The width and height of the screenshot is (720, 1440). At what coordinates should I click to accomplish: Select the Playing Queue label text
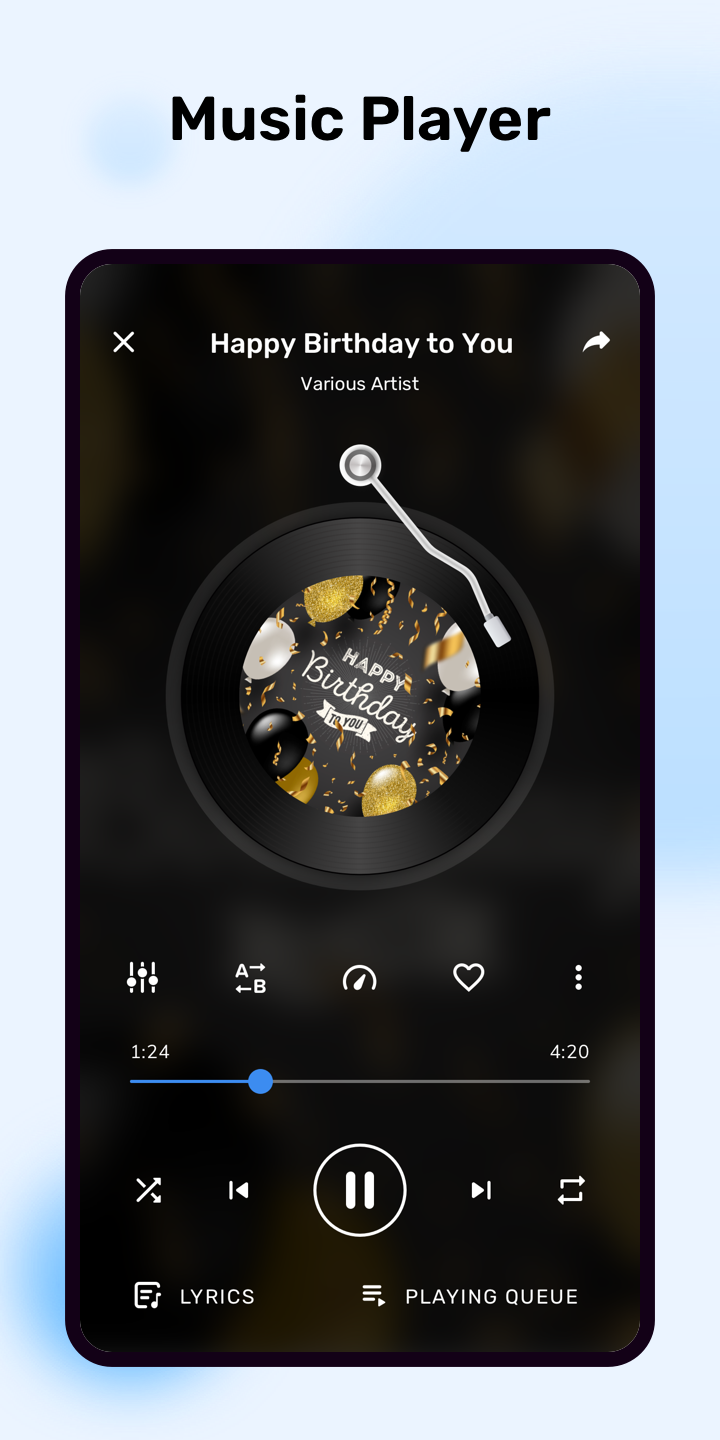(x=491, y=1296)
